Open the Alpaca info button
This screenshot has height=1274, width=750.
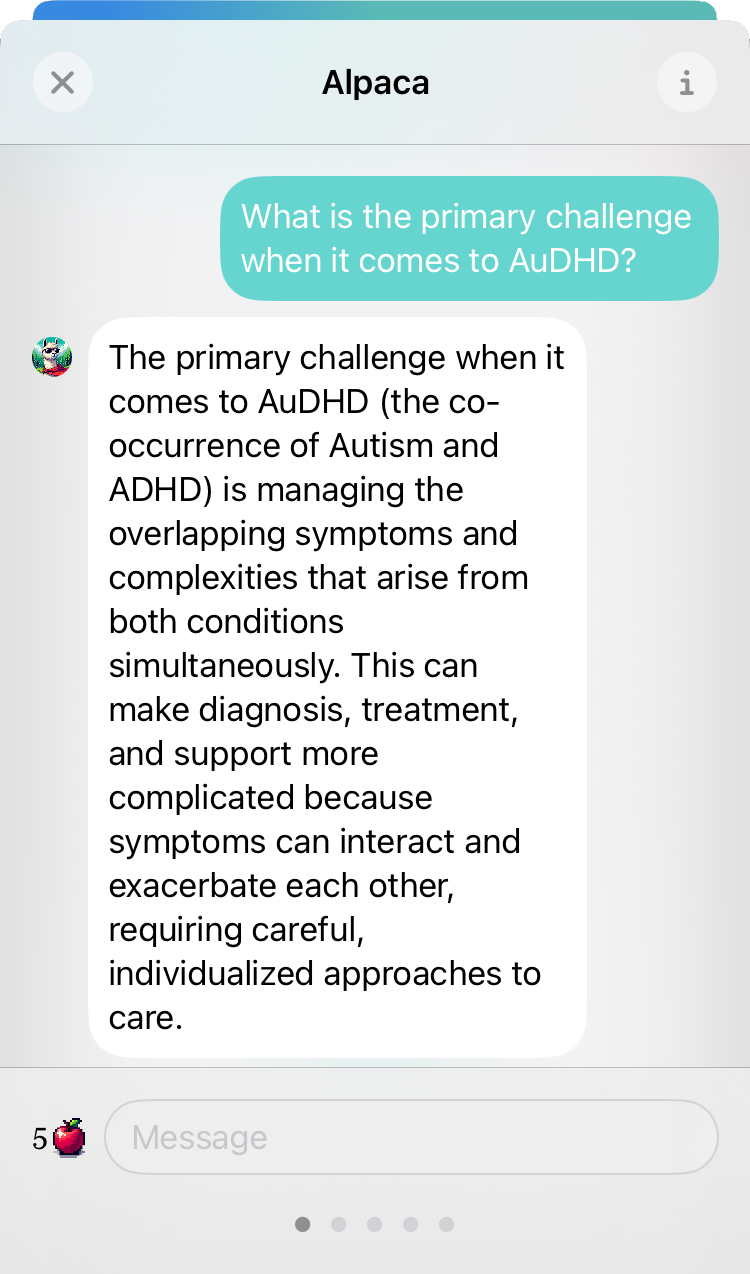(x=686, y=82)
